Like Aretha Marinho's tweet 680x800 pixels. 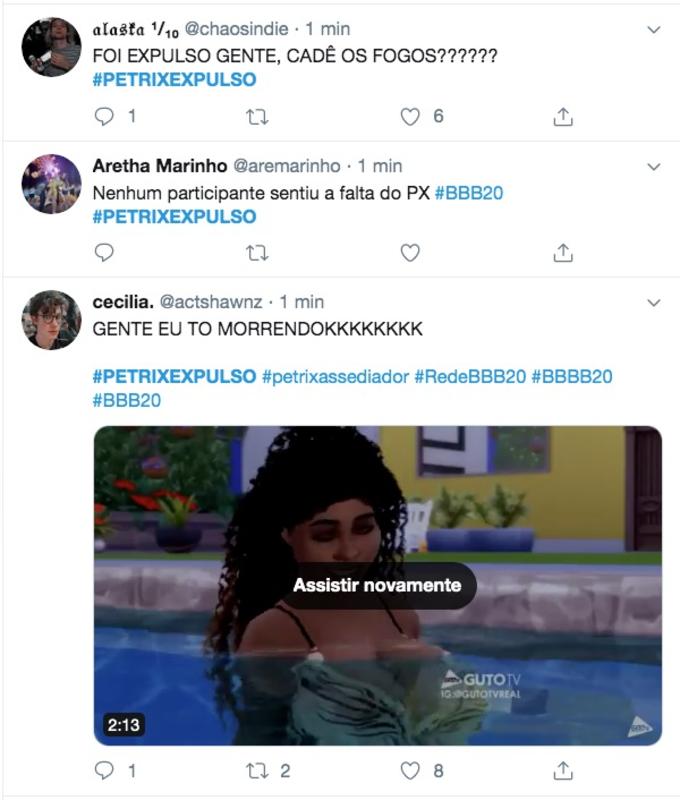coord(410,253)
